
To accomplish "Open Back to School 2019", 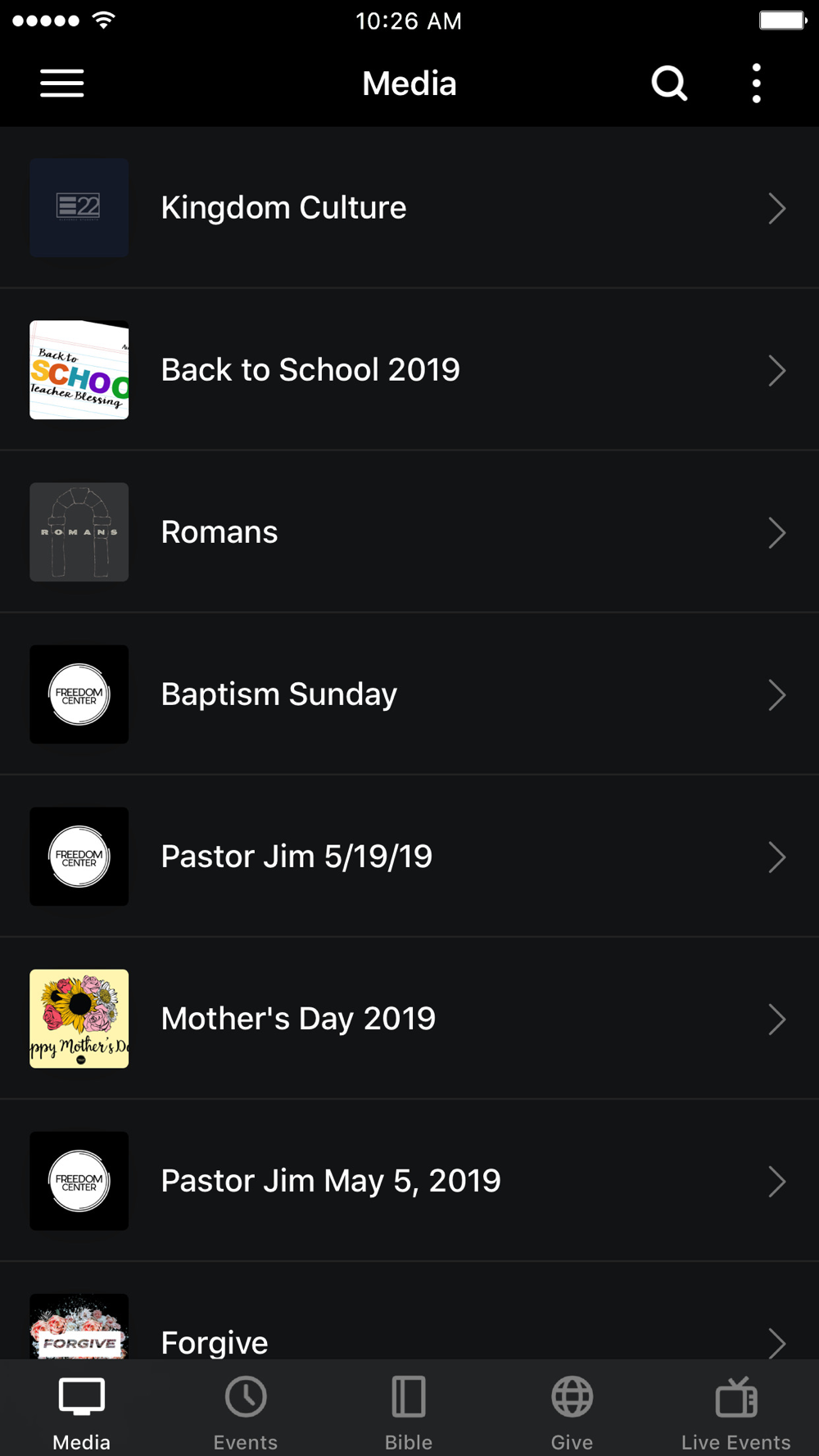I will (409, 370).
